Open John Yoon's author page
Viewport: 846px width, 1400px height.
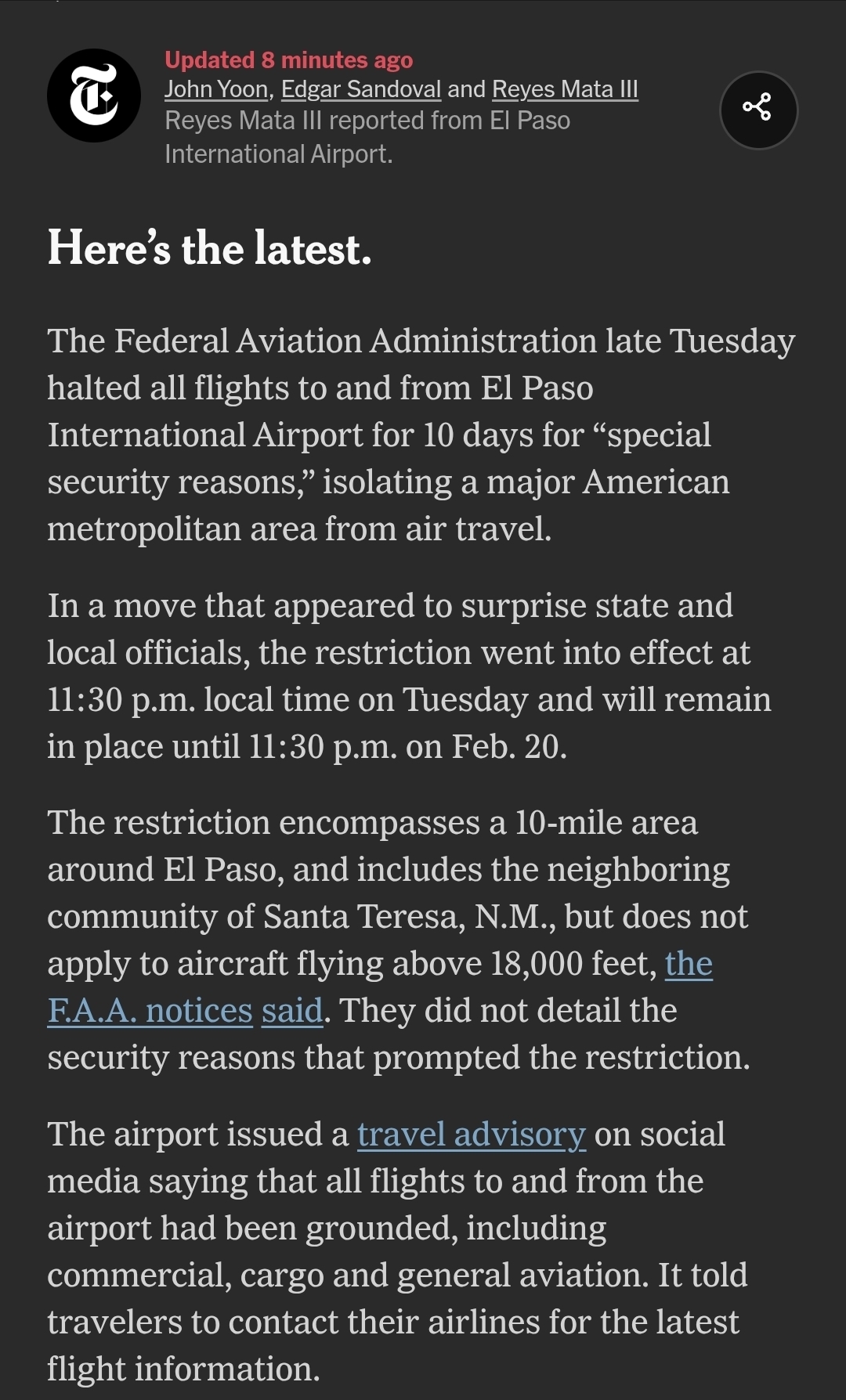pyautogui.click(x=216, y=89)
